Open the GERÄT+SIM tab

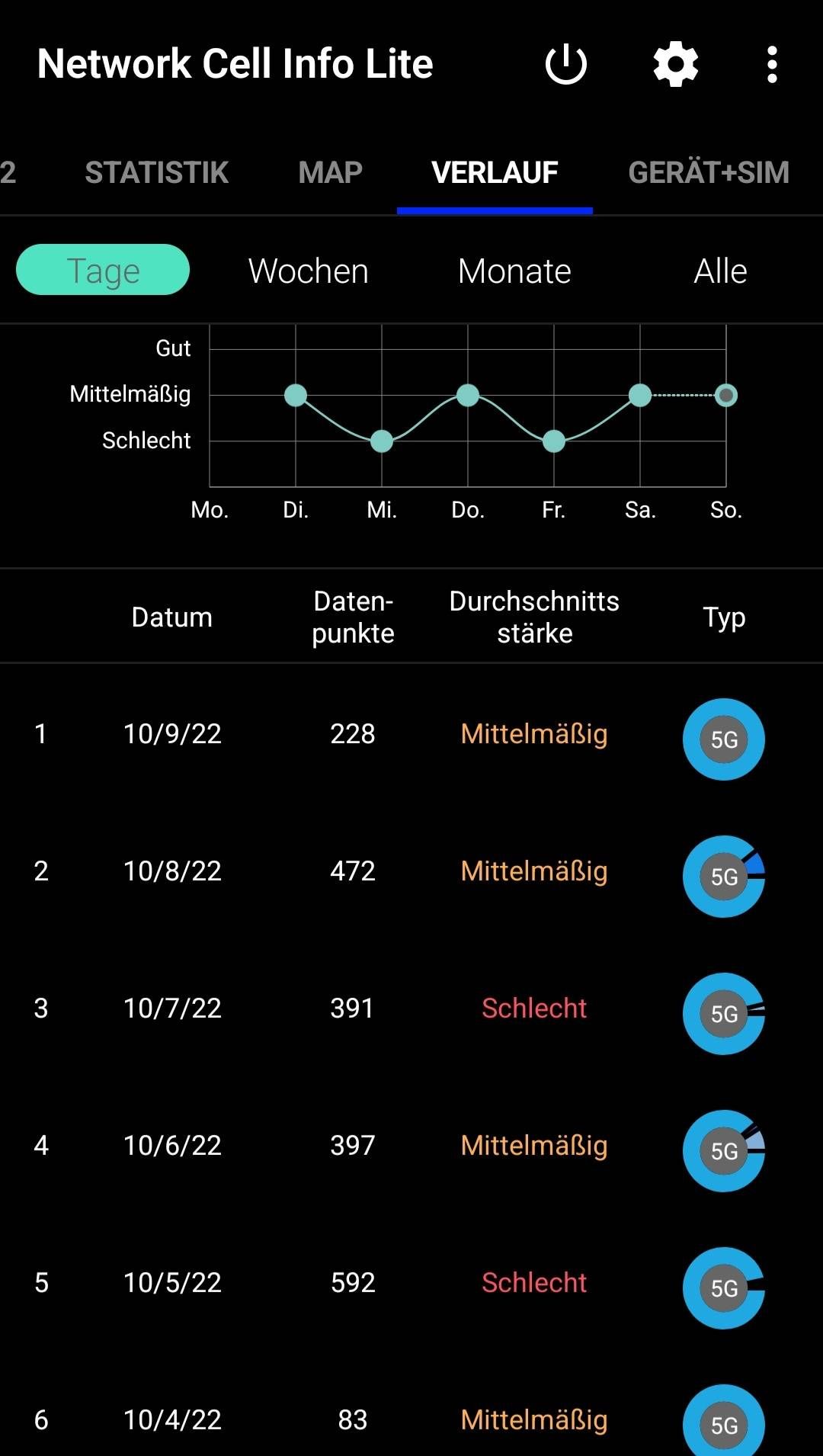click(708, 173)
